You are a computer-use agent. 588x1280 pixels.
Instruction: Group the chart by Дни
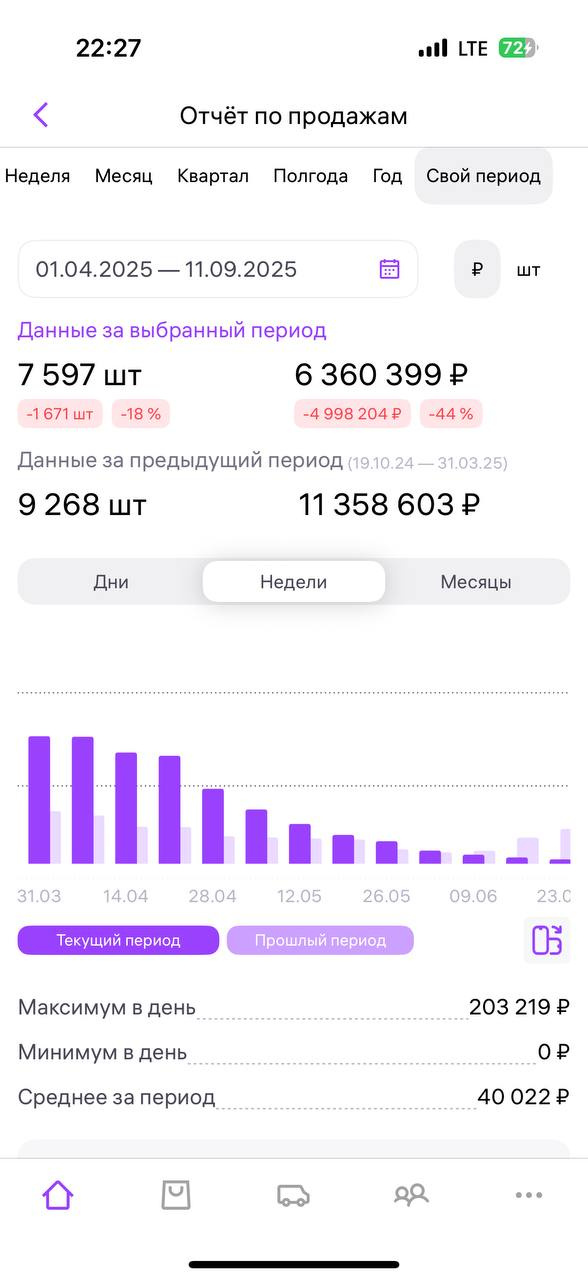(x=111, y=582)
